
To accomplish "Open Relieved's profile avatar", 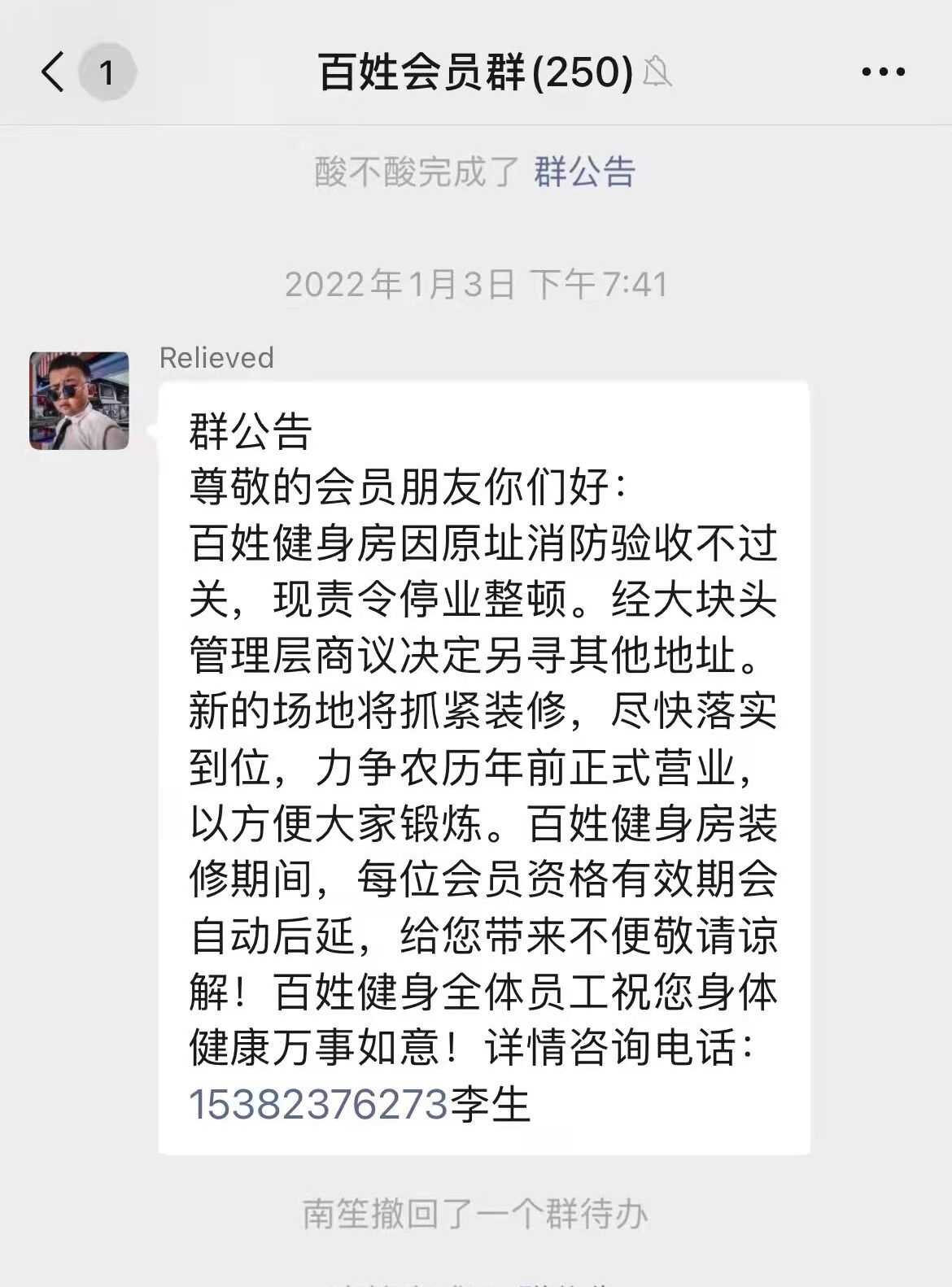I will tap(79, 400).
